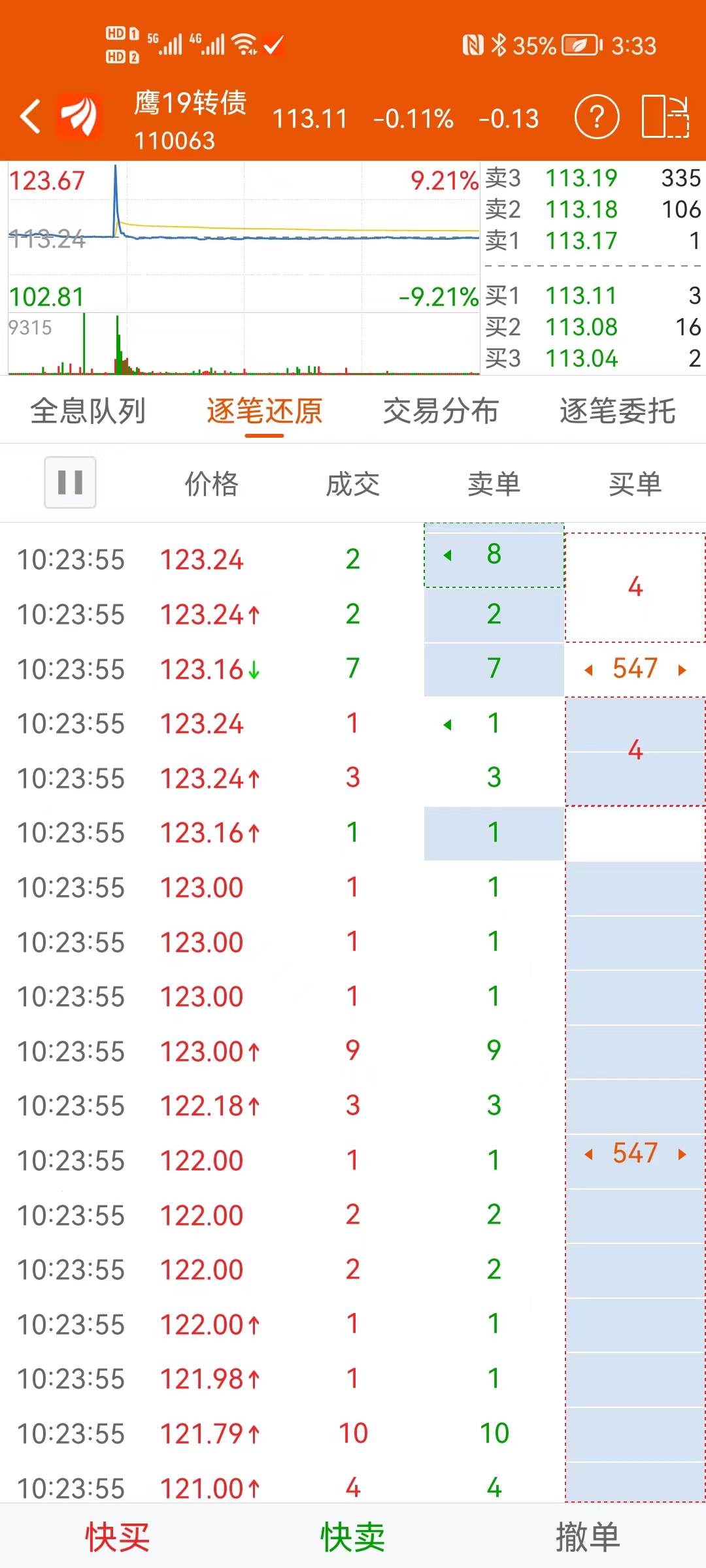This screenshot has height=1568, width=706.
Task: Select the 买3 quote at 113.04
Action: pyautogui.click(x=592, y=359)
